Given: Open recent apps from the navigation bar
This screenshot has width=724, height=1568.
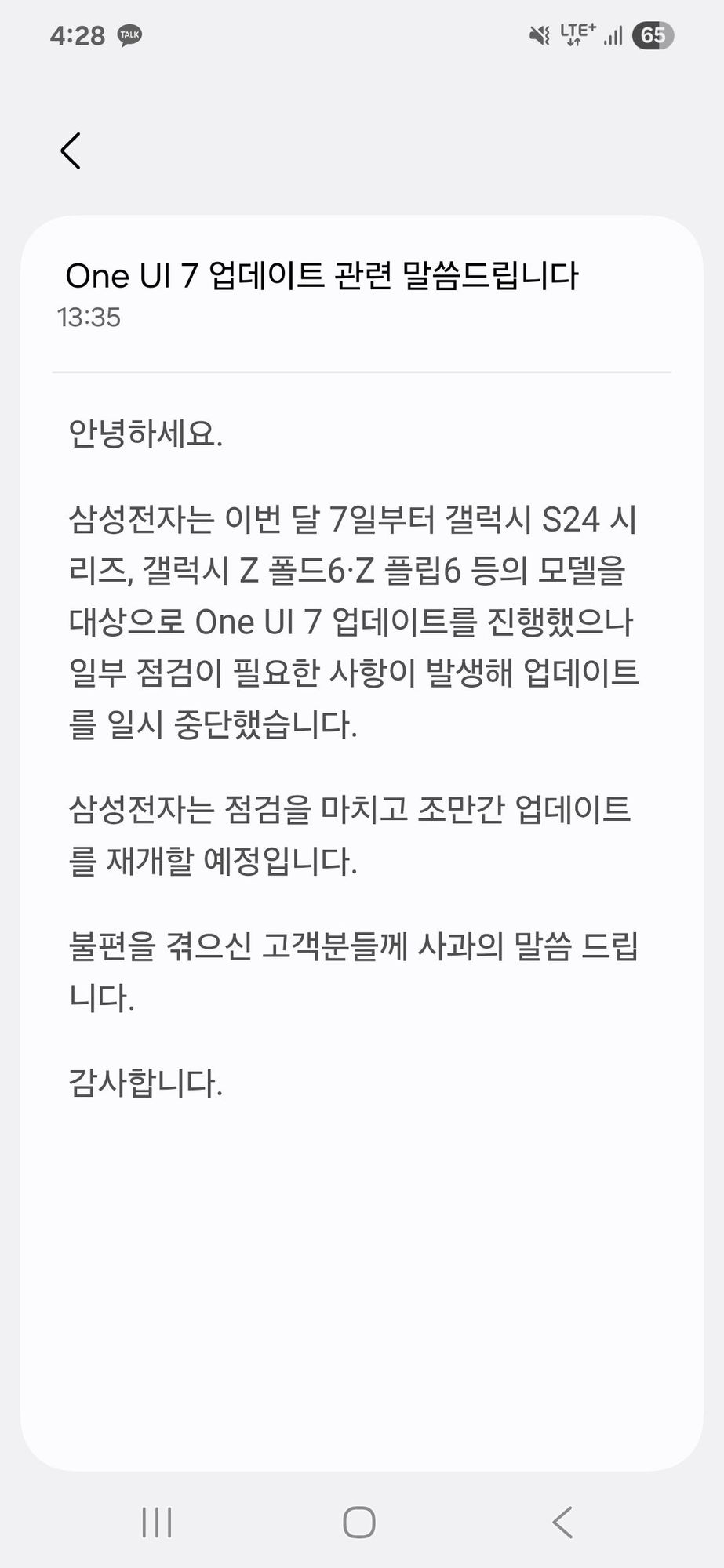Looking at the screenshot, I should (x=157, y=1523).
